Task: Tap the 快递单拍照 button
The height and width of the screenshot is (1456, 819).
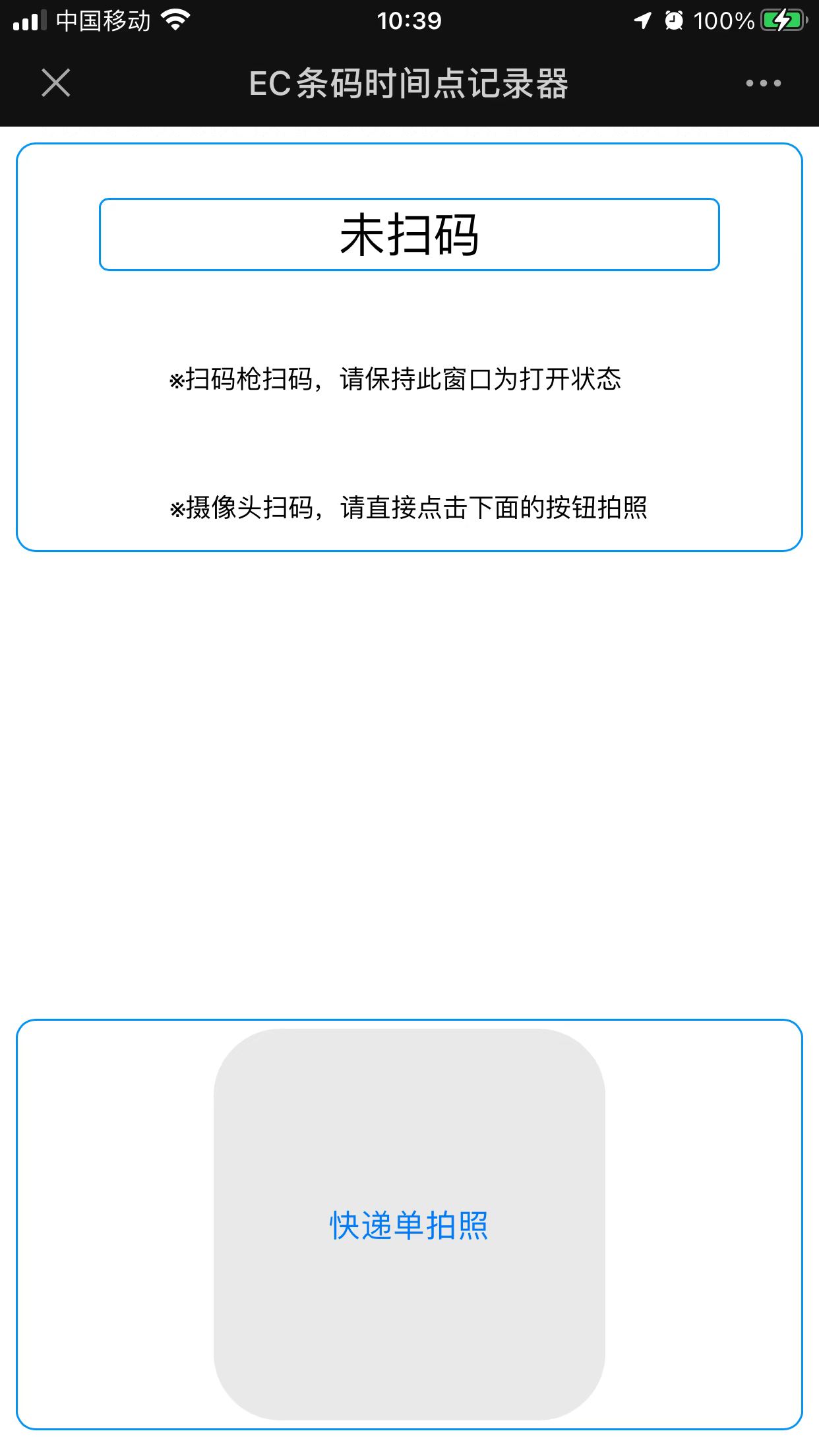Action: pos(409,1225)
